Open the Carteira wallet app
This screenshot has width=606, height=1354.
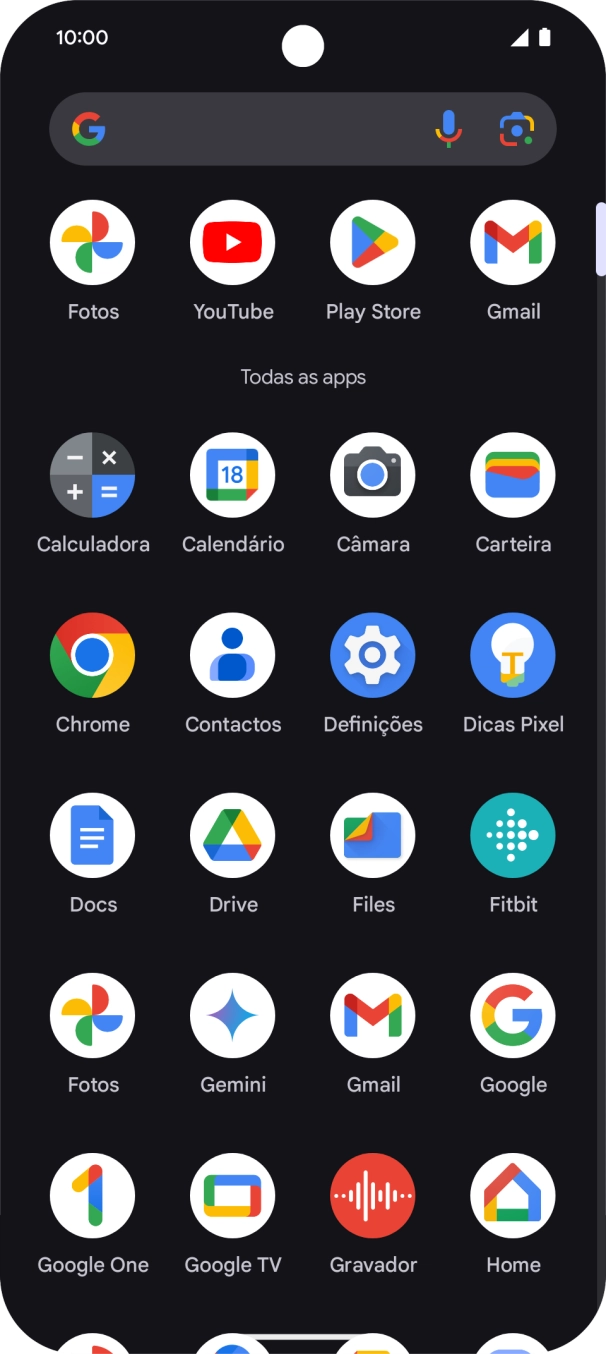pos(513,475)
